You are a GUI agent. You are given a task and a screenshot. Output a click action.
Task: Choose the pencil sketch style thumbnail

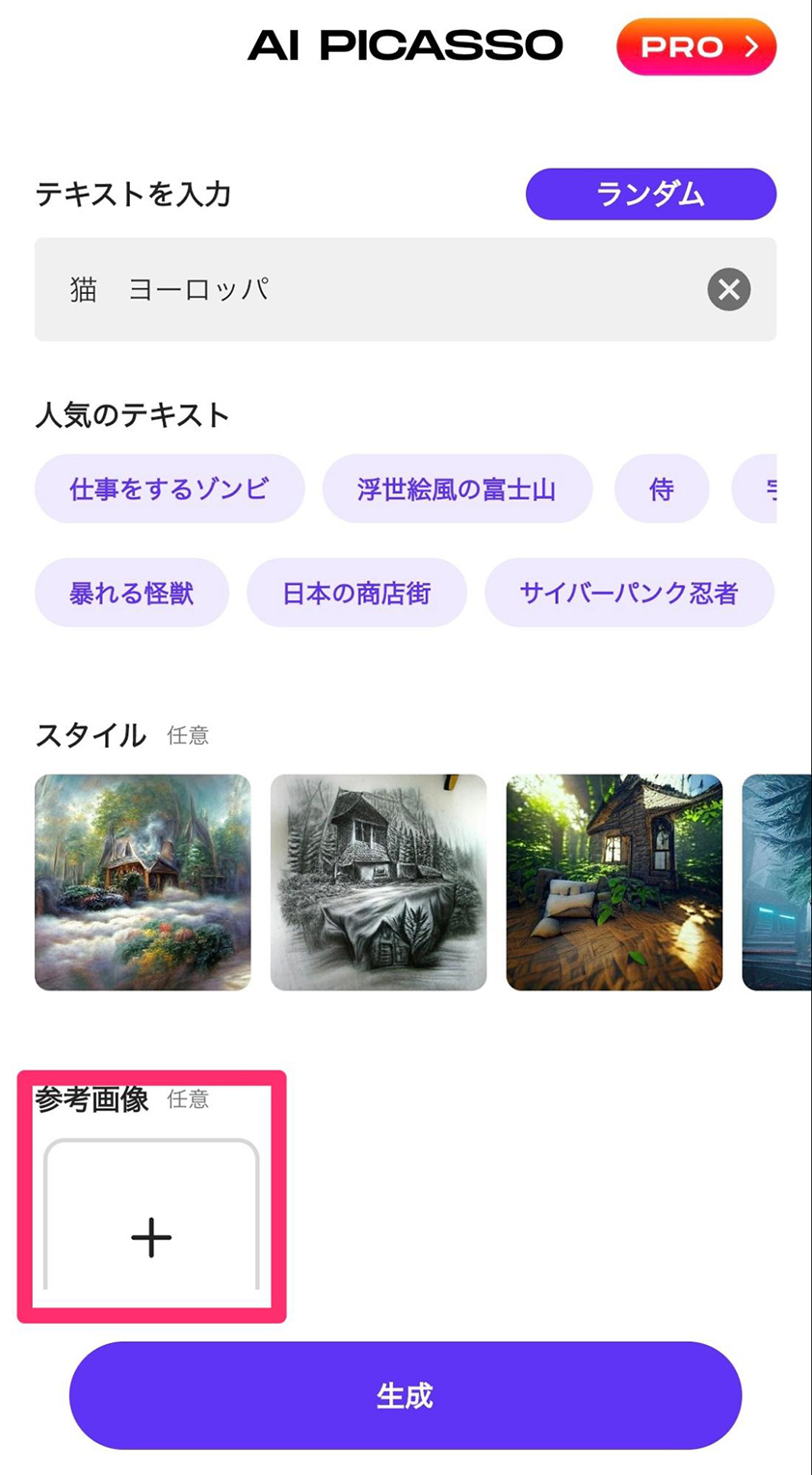379,882
